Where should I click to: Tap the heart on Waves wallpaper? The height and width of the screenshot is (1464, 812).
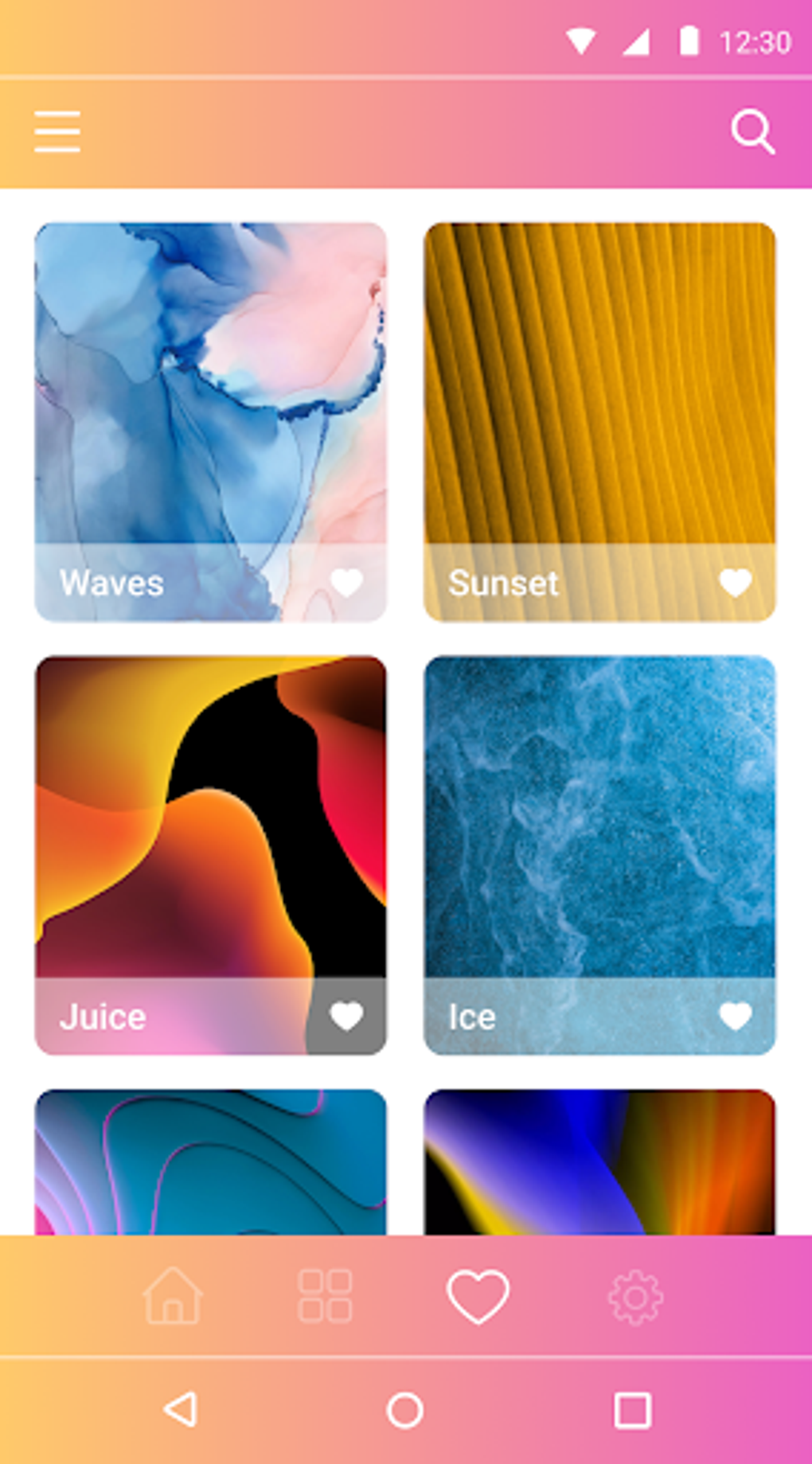[x=346, y=583]
